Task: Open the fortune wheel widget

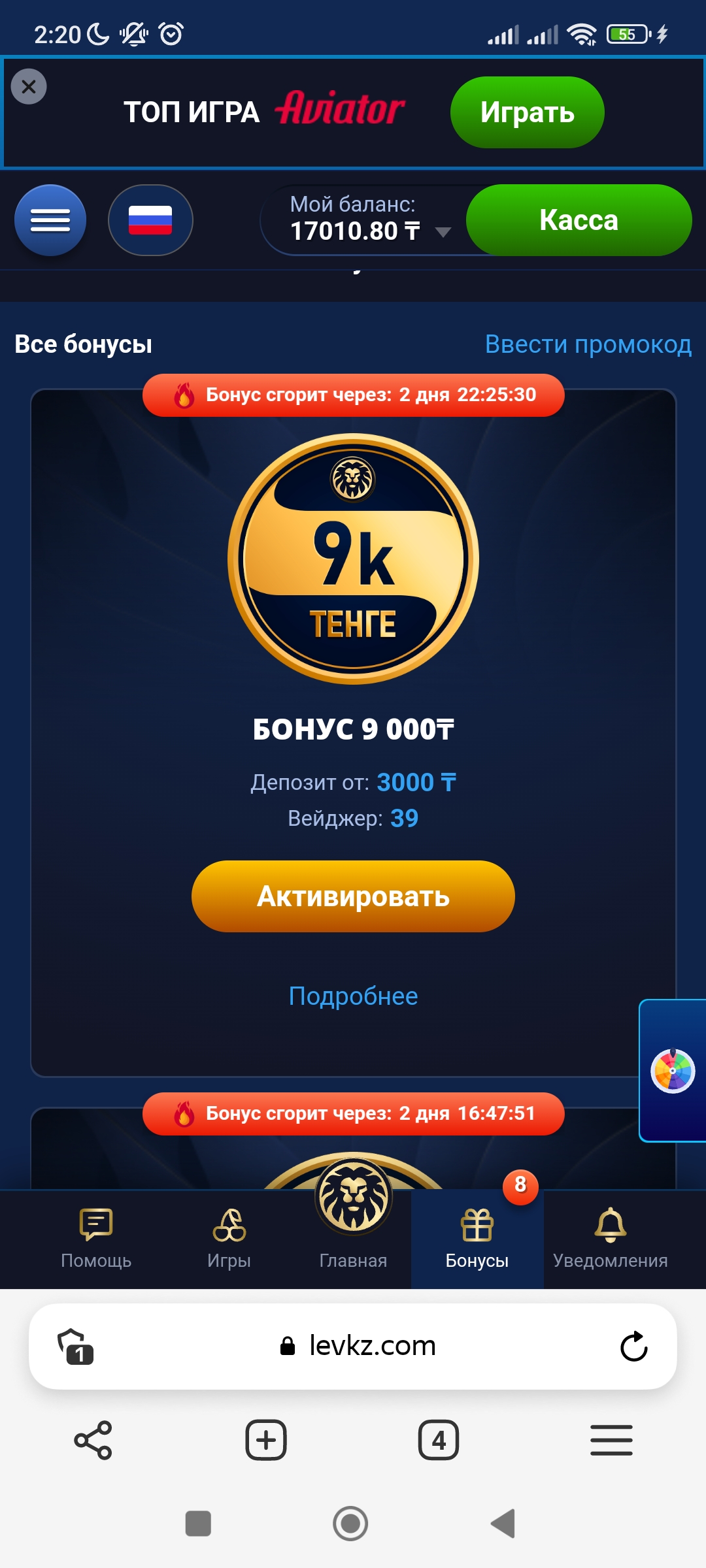Action: pyautogui.click(x=673, y=1071)
